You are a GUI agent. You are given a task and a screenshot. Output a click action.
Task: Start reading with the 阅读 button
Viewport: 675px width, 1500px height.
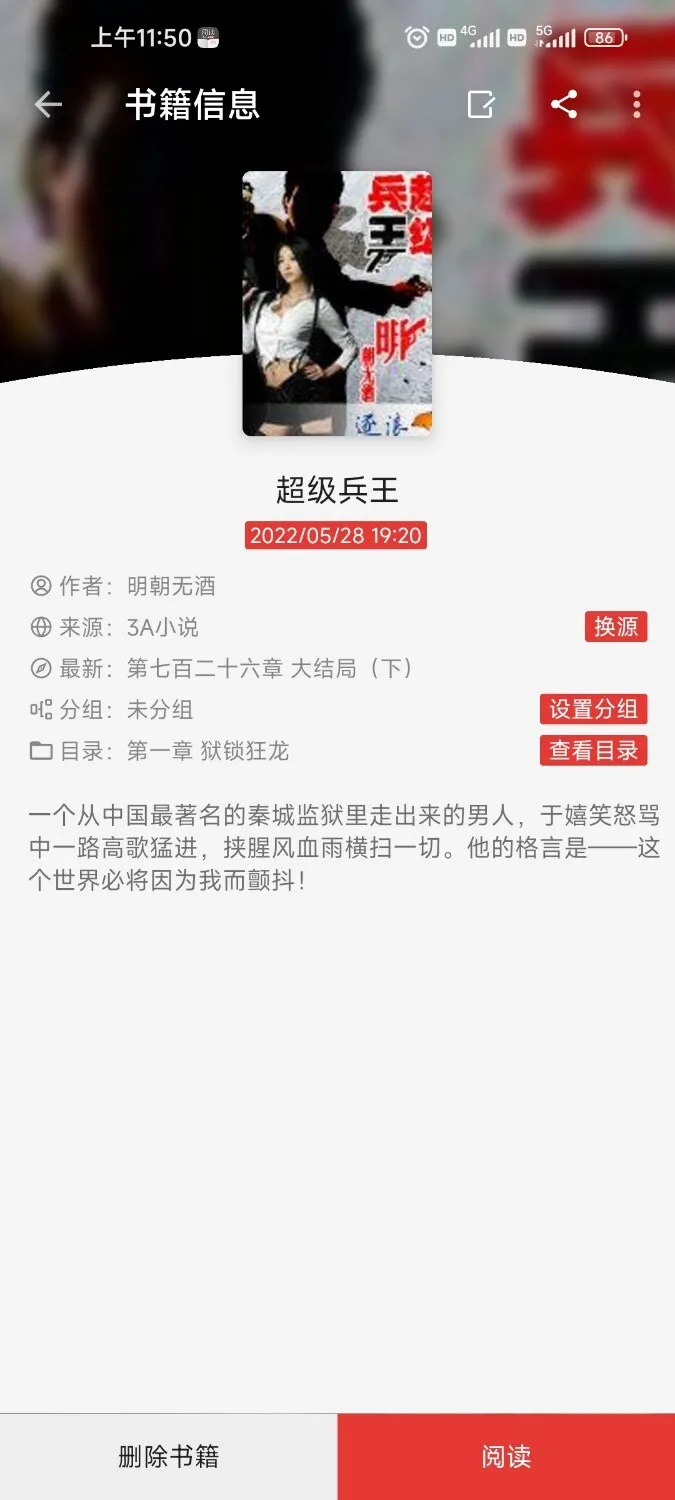pos(506,1456)
